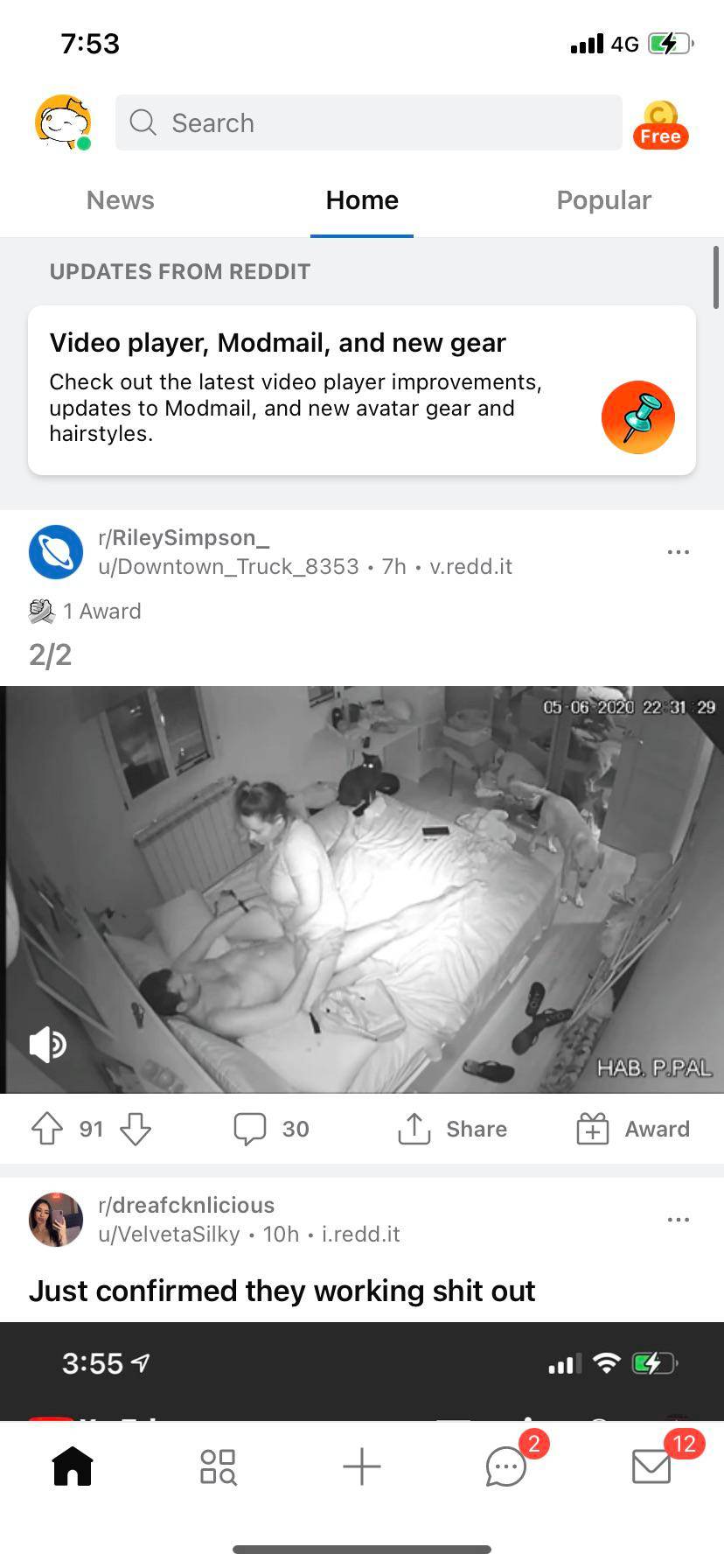Downvote the r/RileySimpson_ post
This screenshot has height=1568, width=724.
[136, 1129]
